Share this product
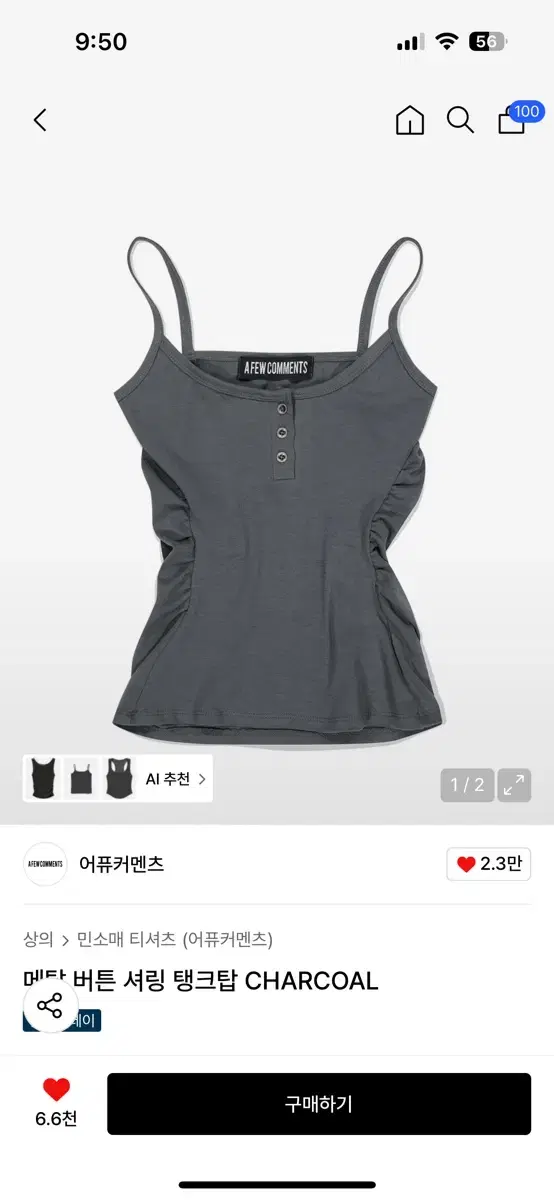 coord(50,1005)
